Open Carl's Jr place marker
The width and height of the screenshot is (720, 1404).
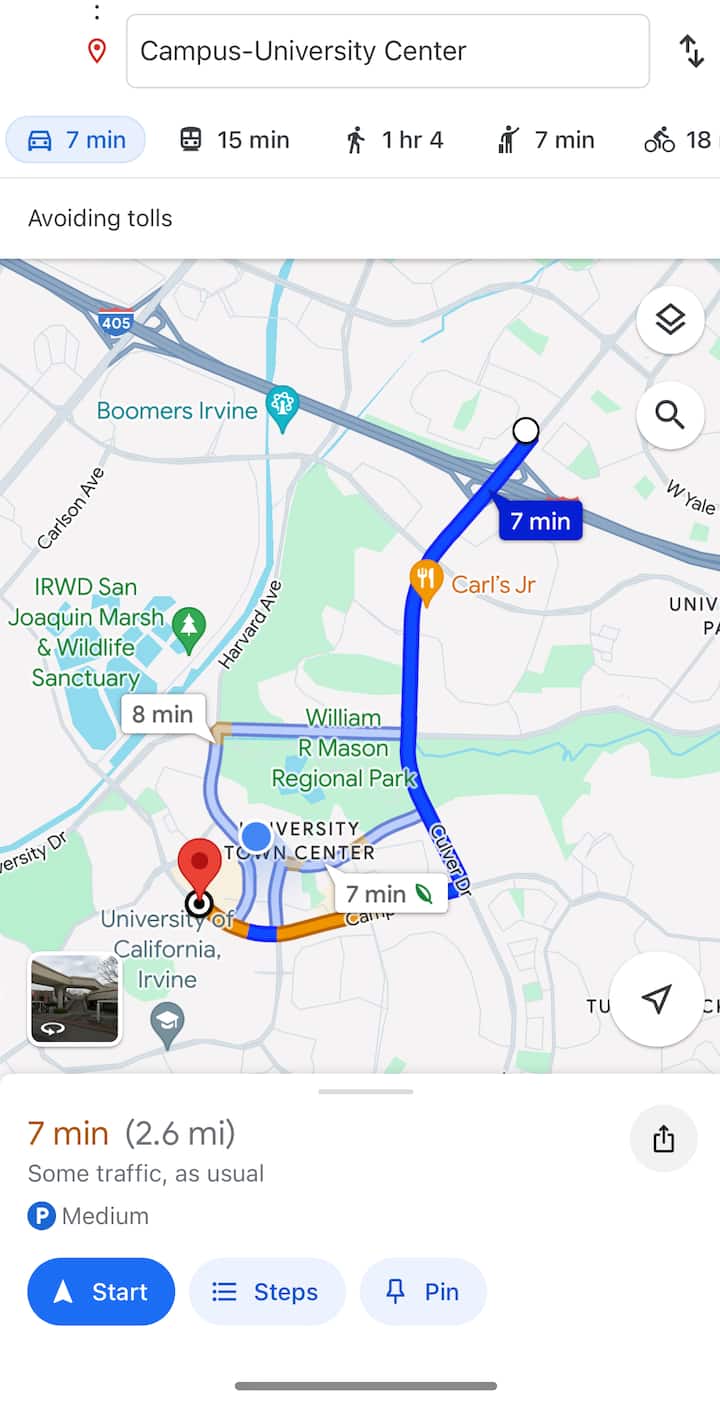[427, 580]
